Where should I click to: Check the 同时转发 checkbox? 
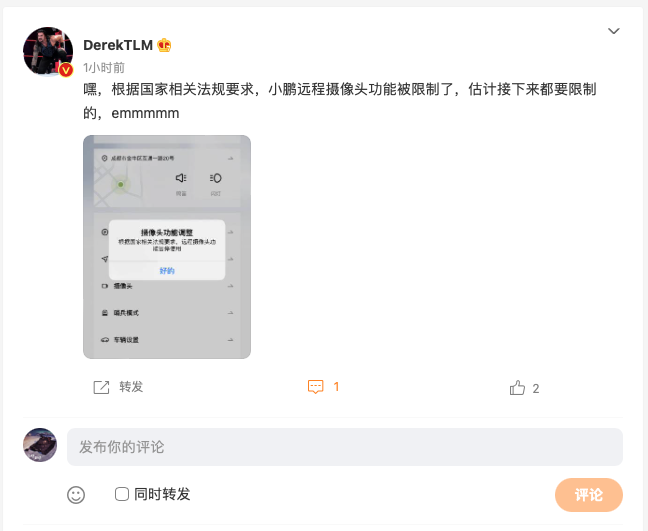point(122,494)
